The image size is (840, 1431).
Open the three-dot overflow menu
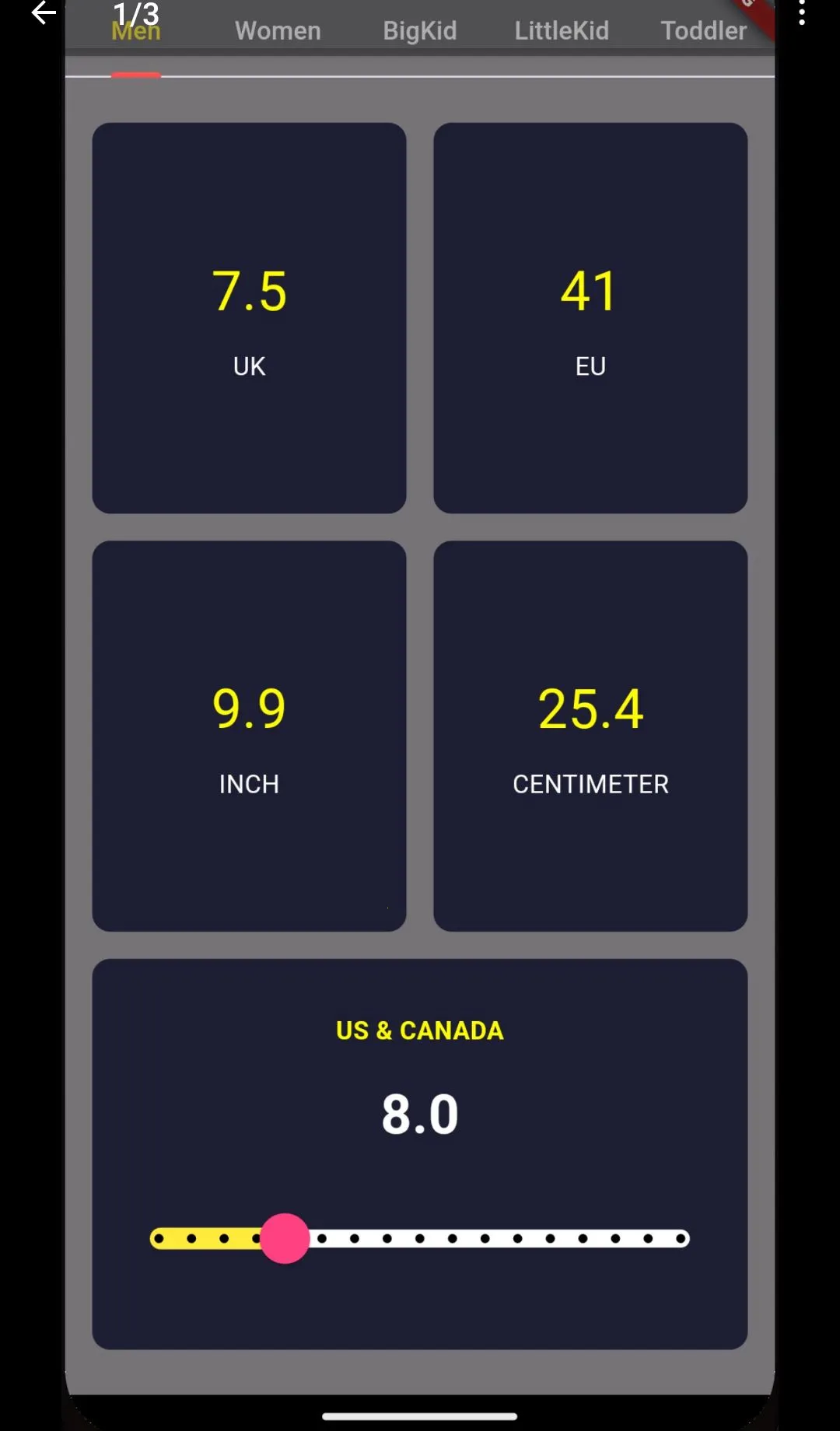pos(802,12)
